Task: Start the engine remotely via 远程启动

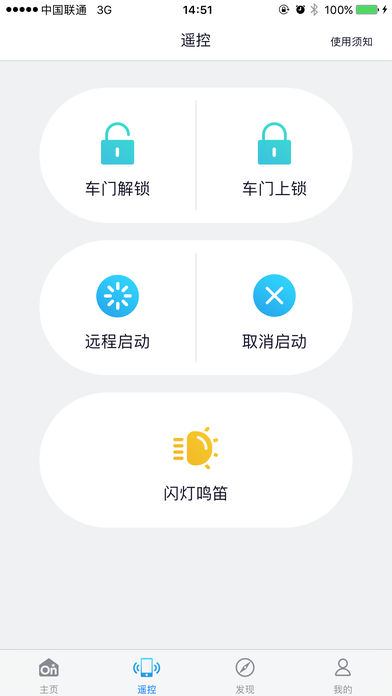Action: pyautogui.click(x=118, y=308)
